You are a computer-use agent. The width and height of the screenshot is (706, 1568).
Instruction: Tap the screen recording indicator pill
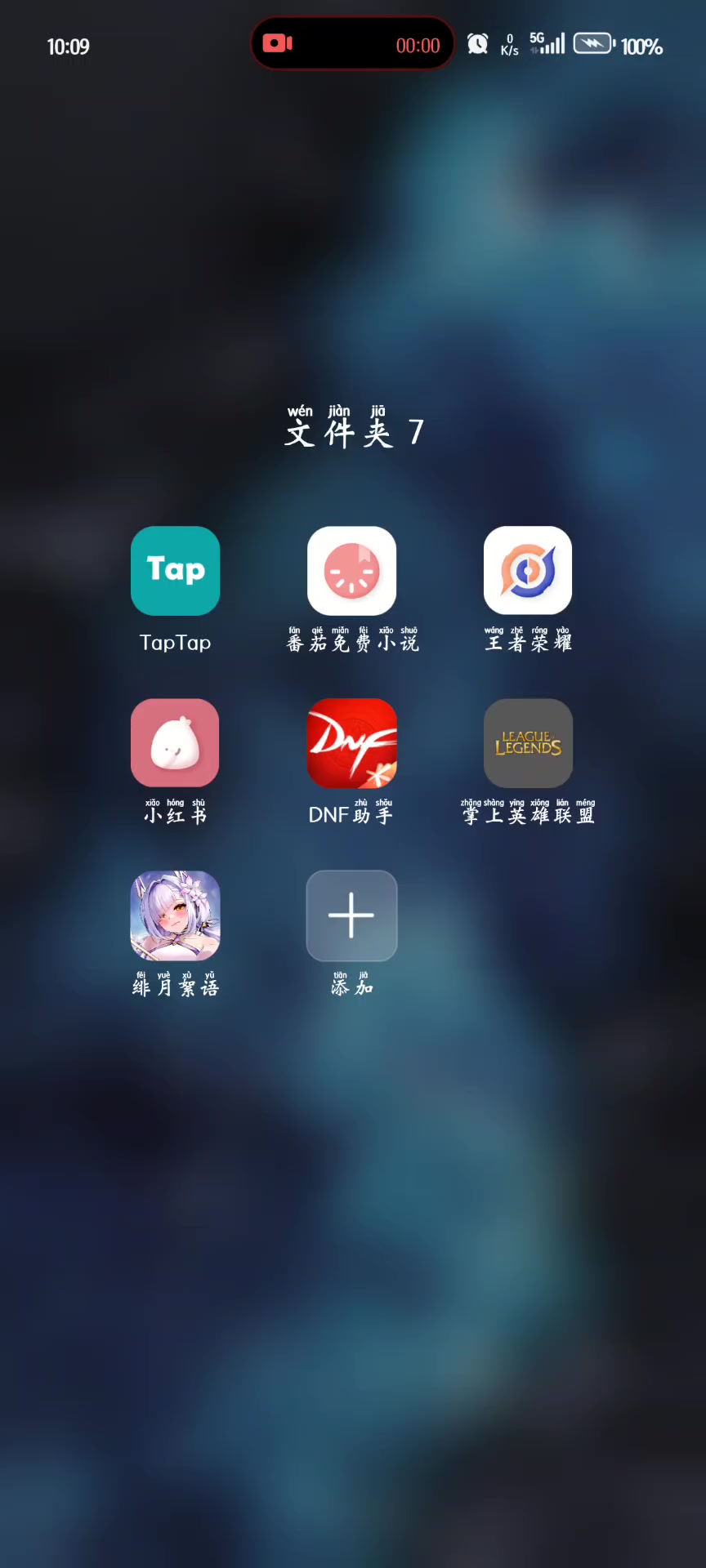click(352, 44)
